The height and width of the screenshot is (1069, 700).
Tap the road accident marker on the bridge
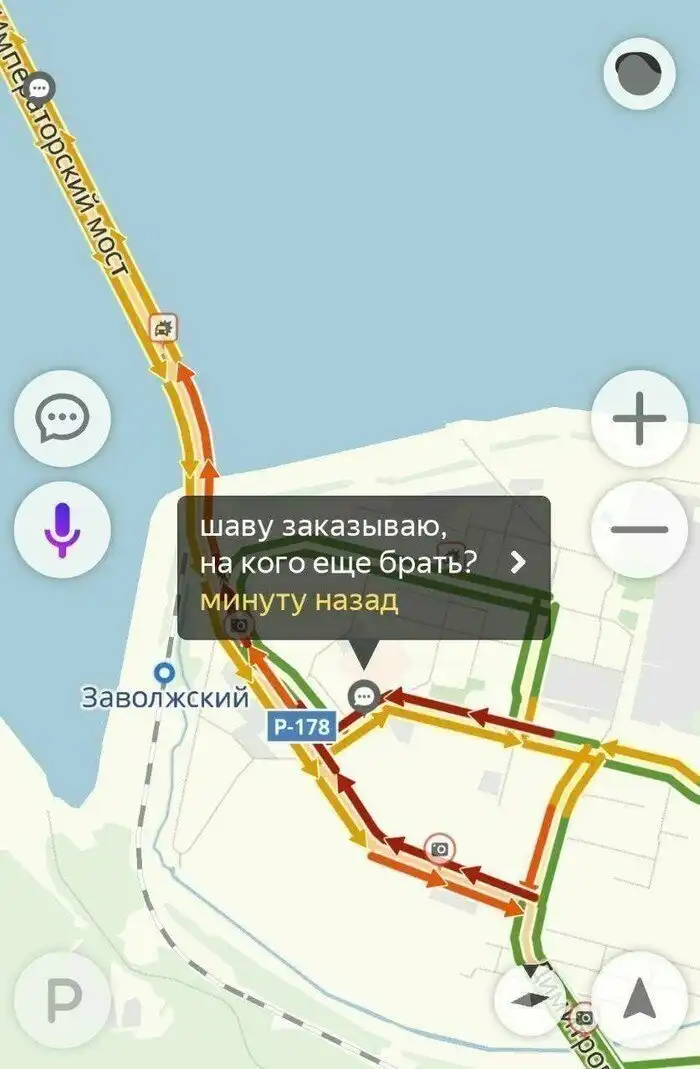164,326
